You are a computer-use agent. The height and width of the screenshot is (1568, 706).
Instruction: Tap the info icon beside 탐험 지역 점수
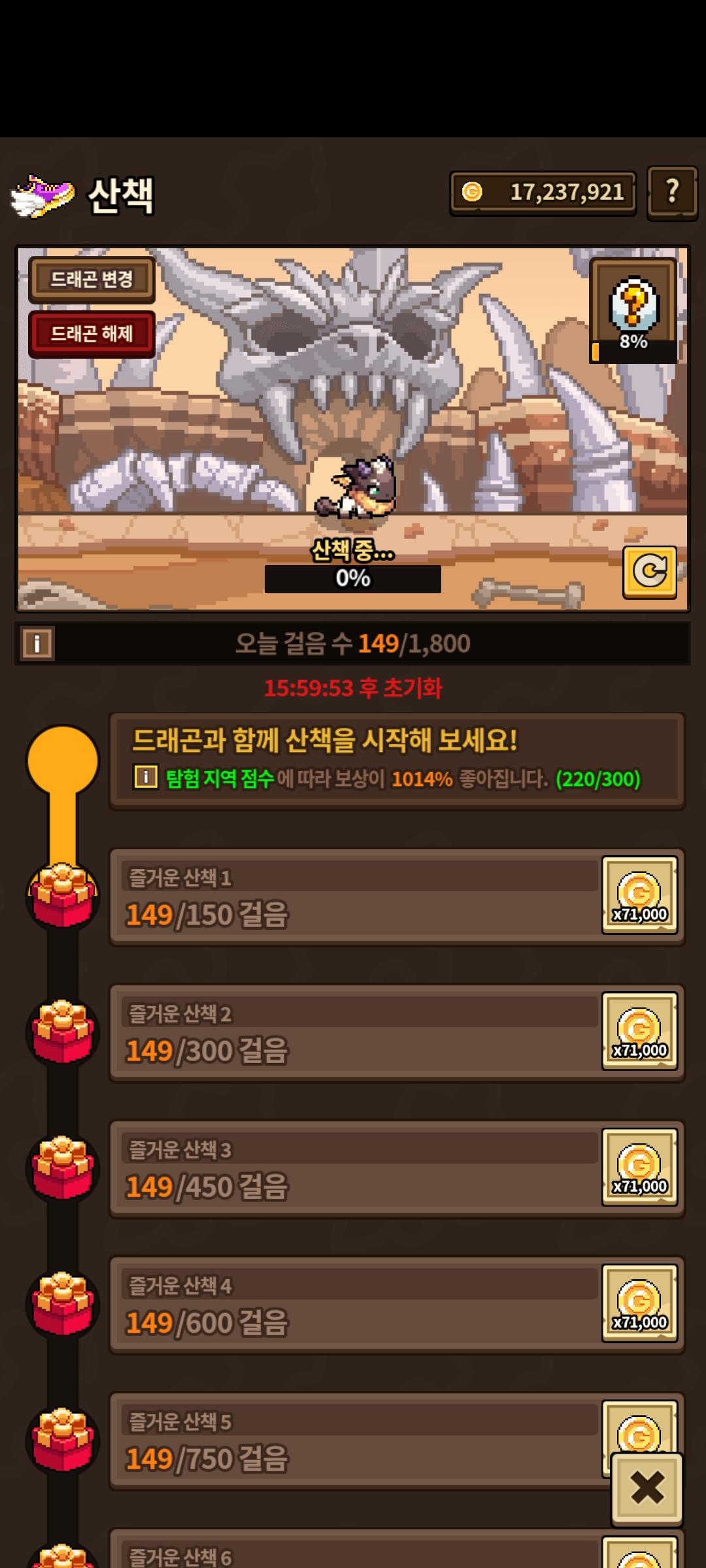click(146, 777)
